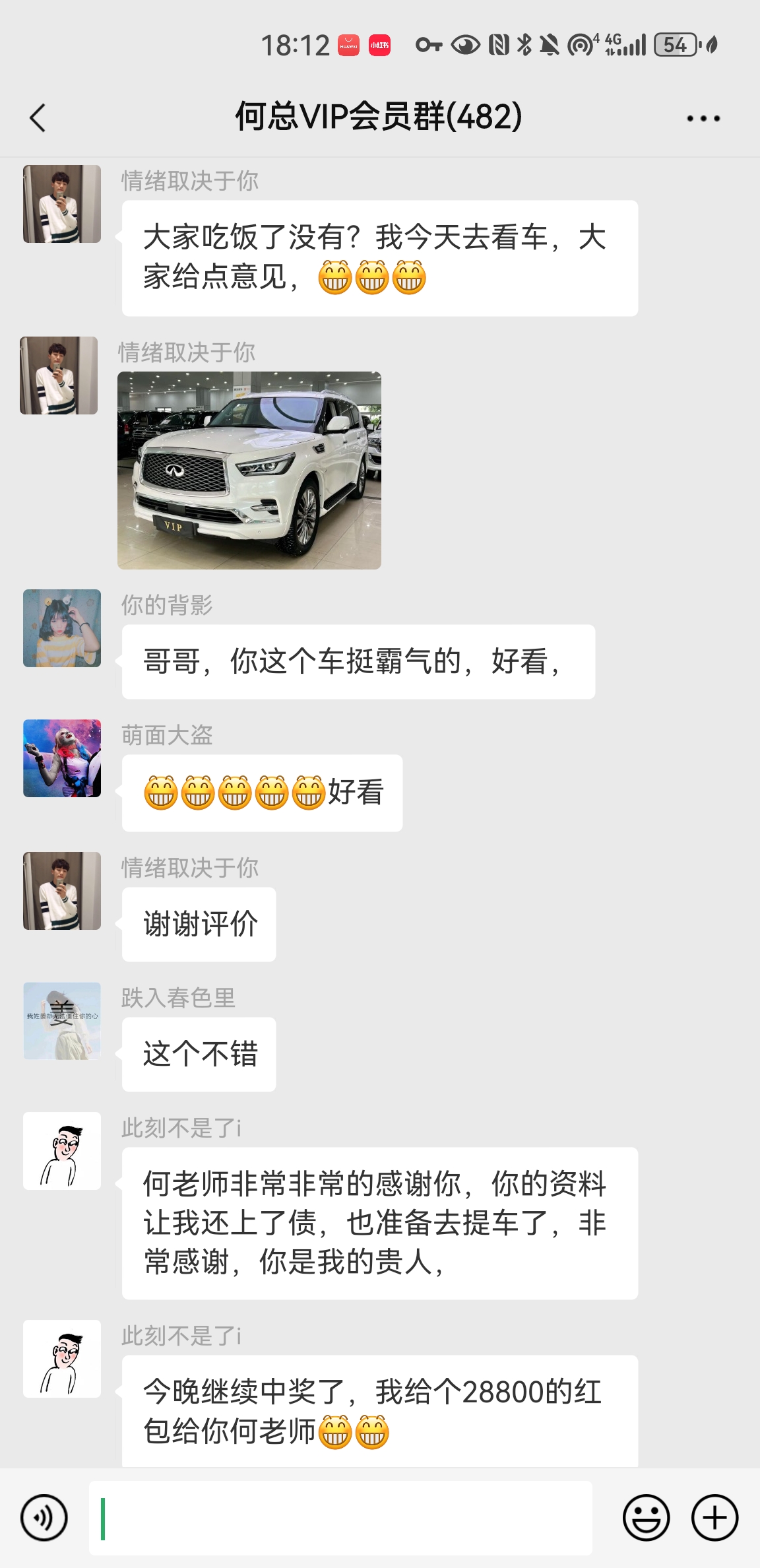This screenshot has height=1568, width=760.
Task: Switch to voice message input
Action: point(44,1518)
